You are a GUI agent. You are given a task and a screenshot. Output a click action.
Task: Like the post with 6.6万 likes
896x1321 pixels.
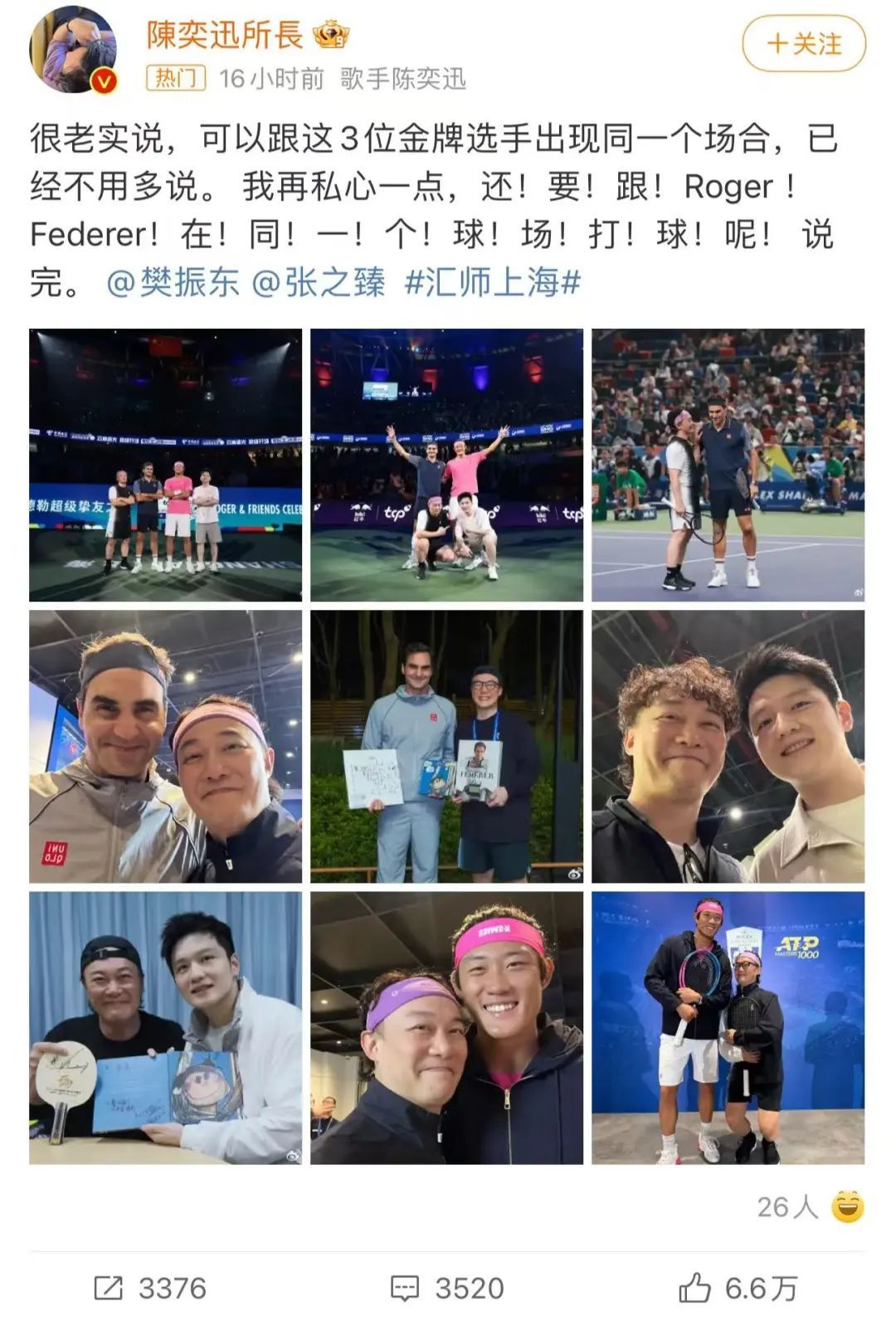[x=738, y=1288]
